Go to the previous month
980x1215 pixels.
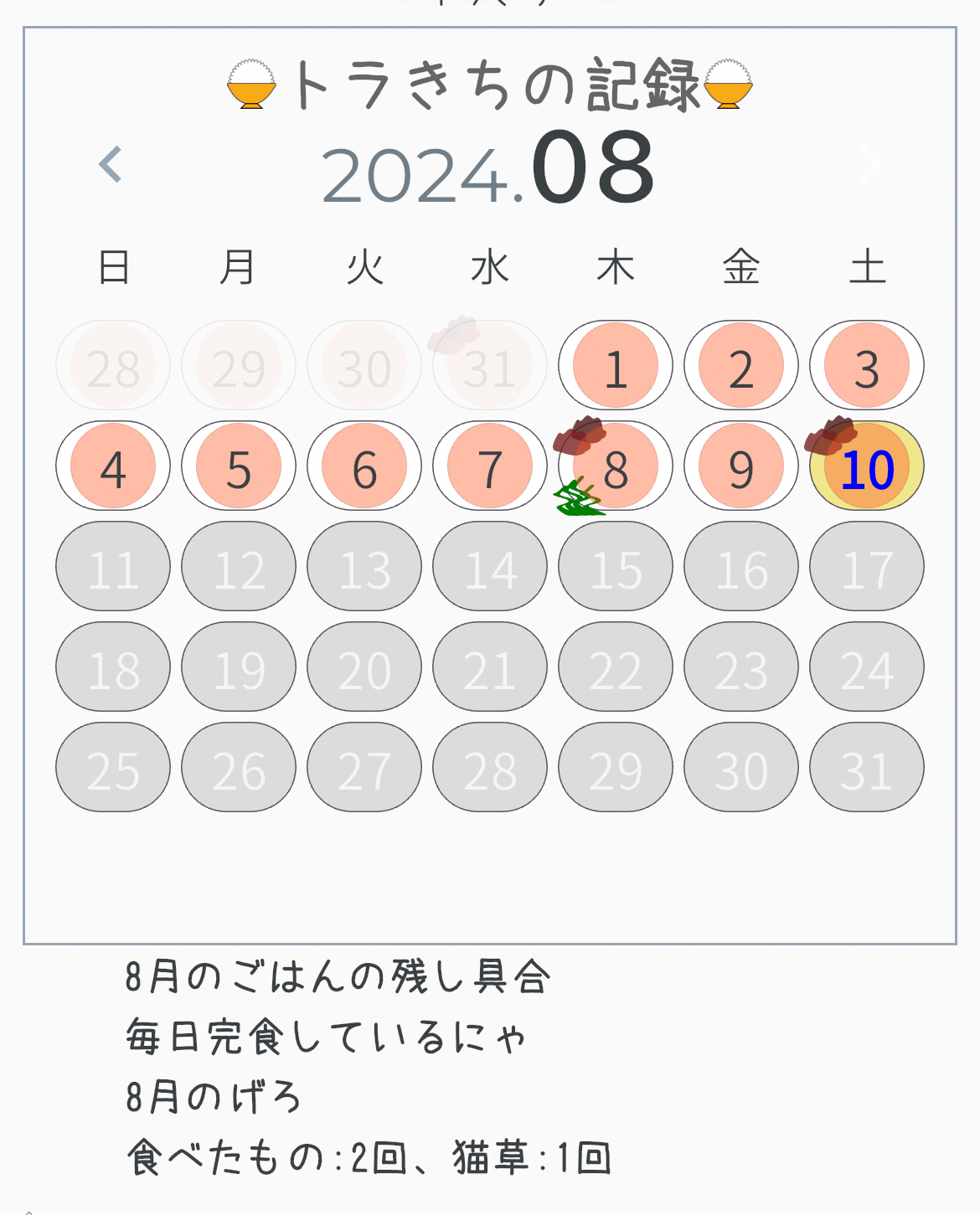click(111, 164)
